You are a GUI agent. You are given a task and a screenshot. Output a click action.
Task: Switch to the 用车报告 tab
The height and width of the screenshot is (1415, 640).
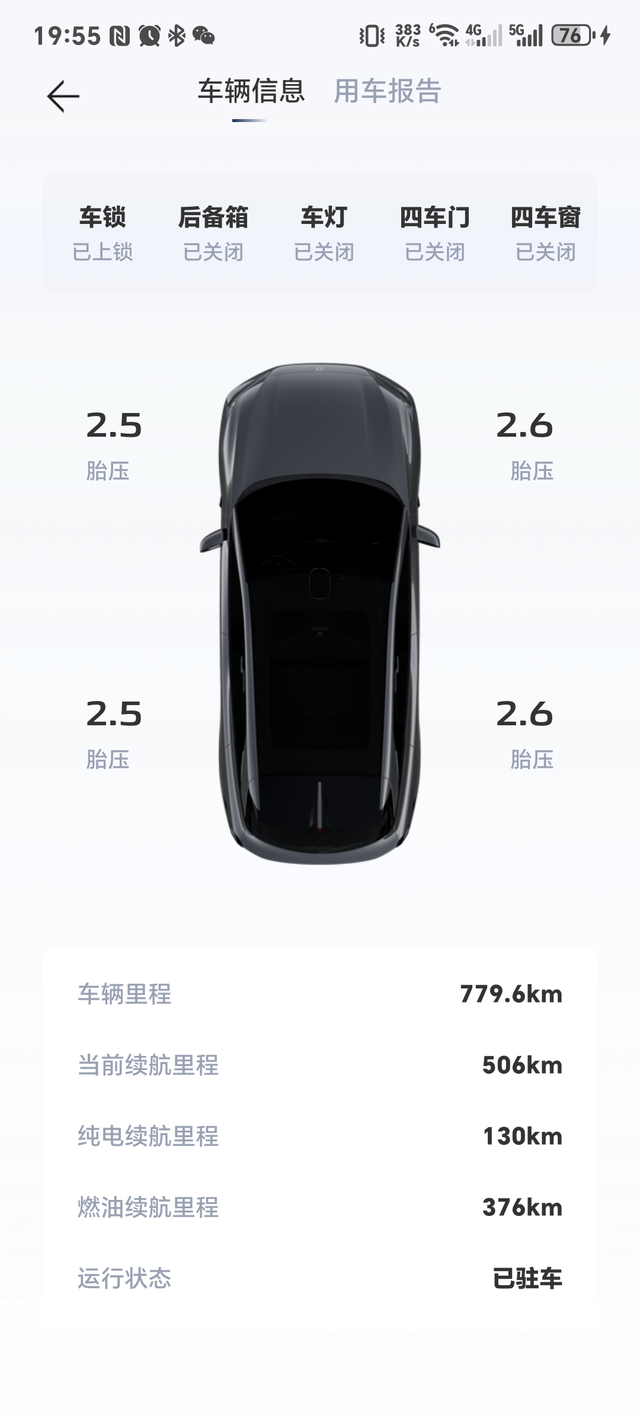[387, 92]
